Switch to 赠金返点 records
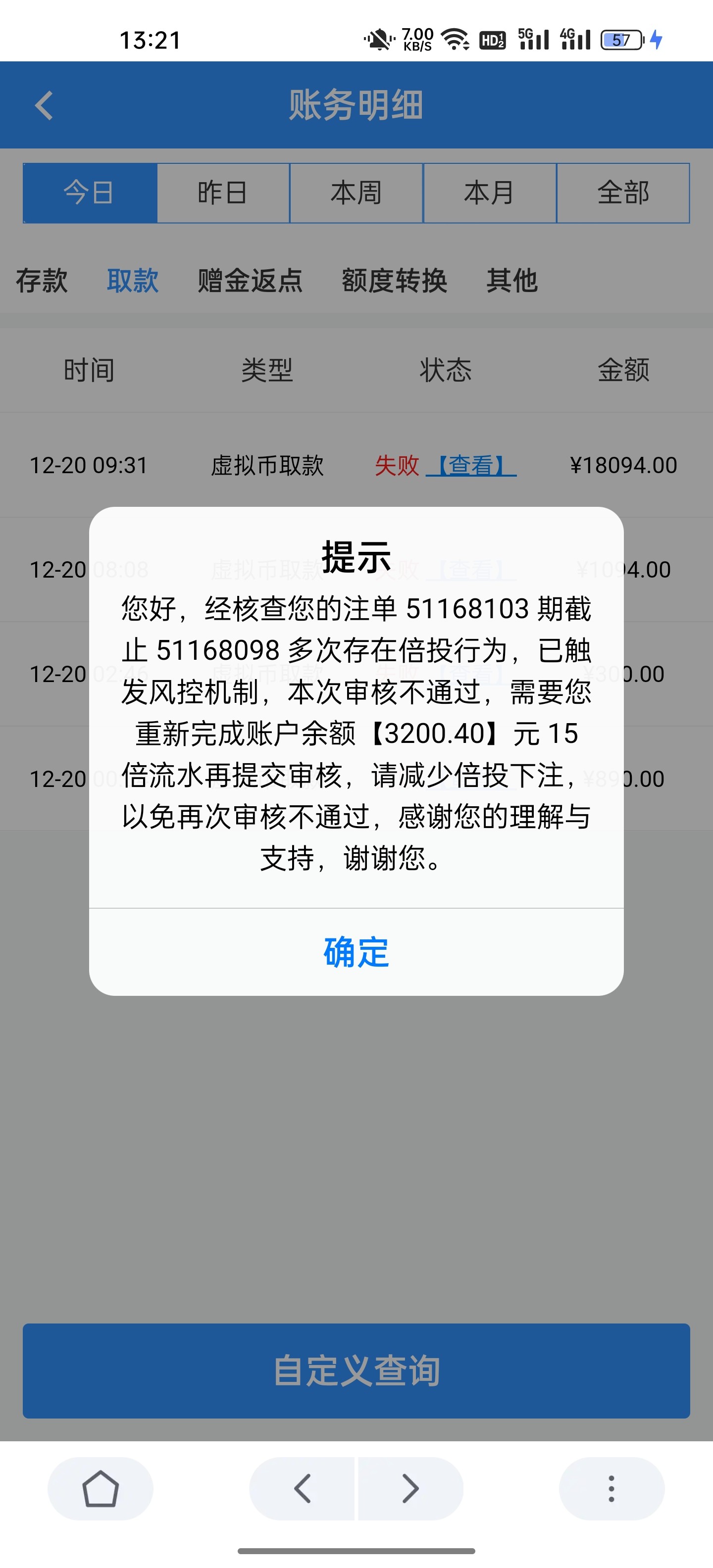This screenshot has height=1568, width=713. pyautogui.click(x=250, y=281)
